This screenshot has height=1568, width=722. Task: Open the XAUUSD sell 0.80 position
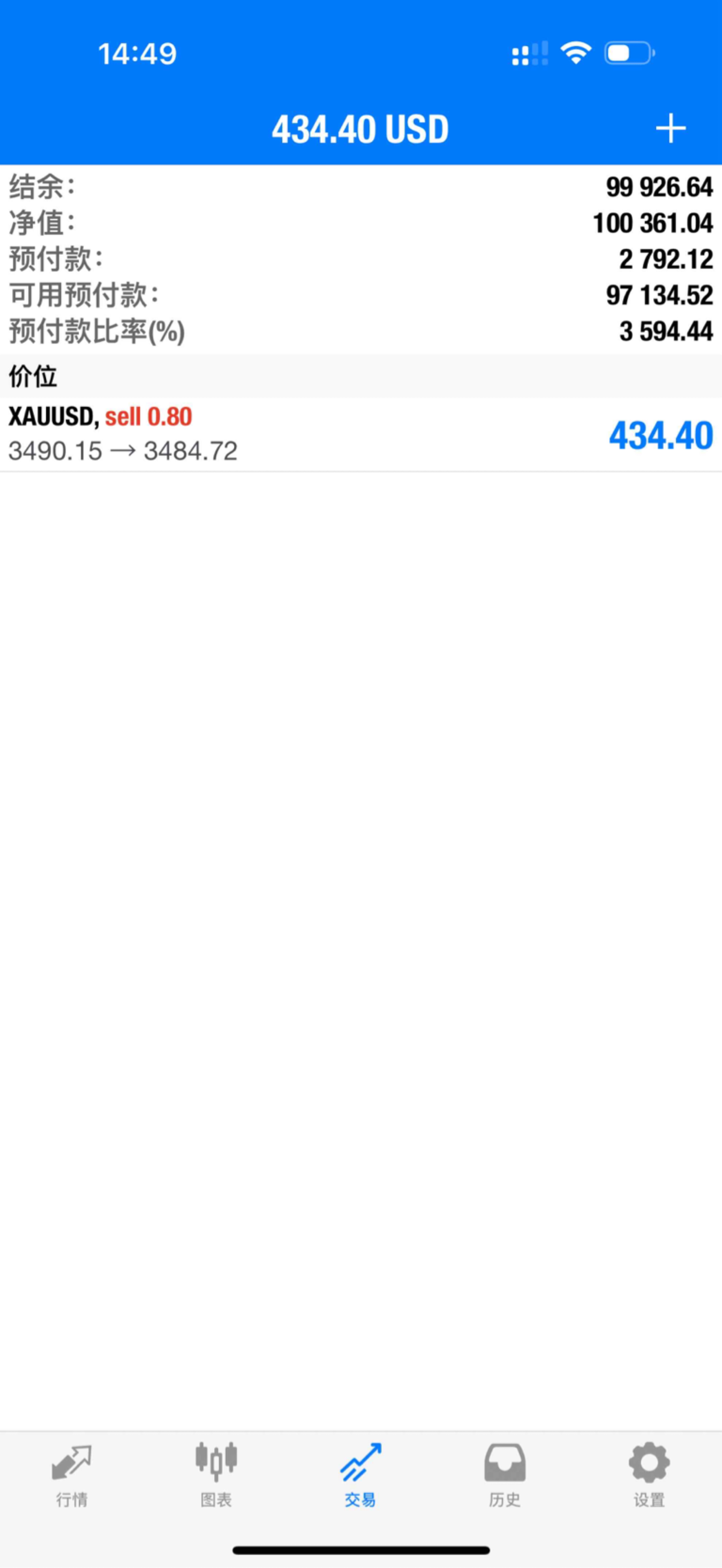(361, 435)
